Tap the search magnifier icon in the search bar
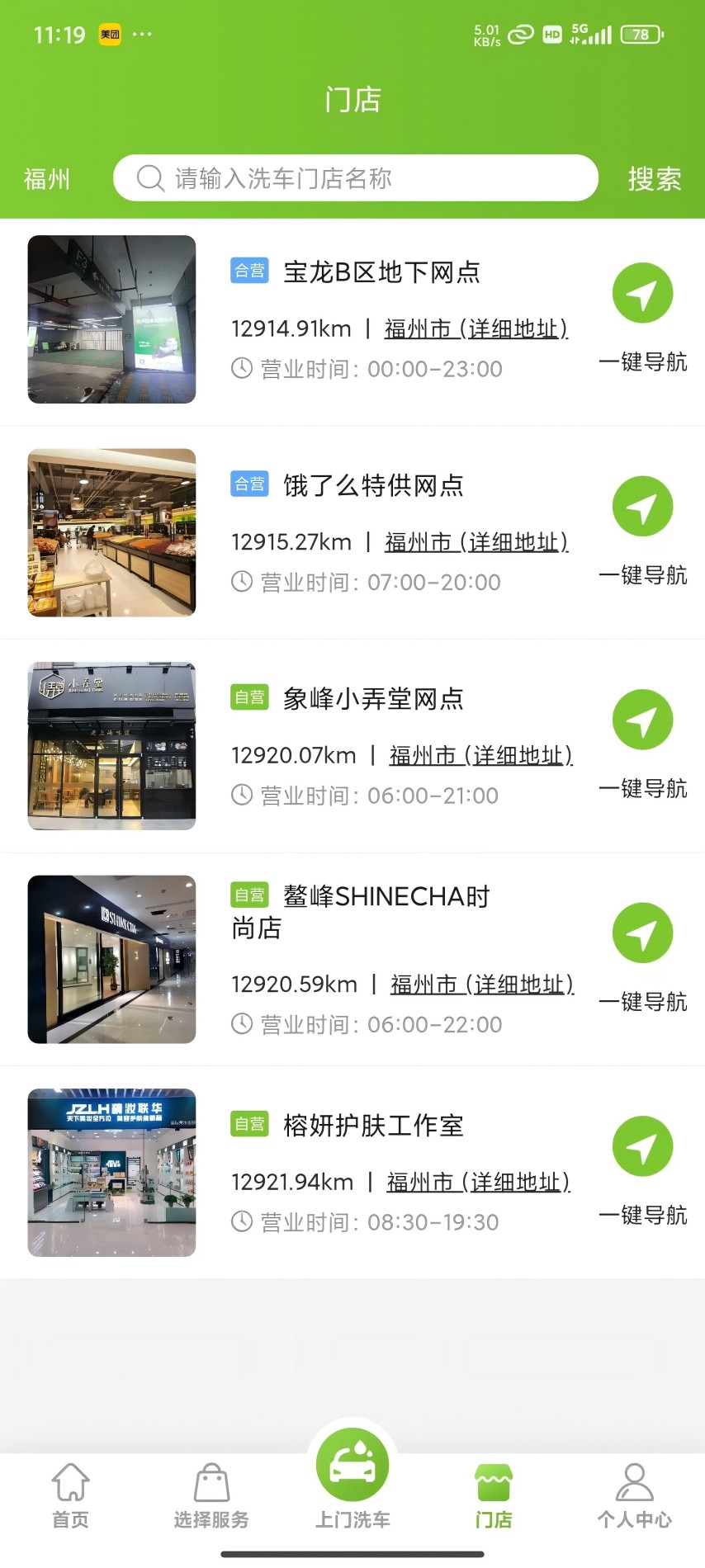 point(149,177)
